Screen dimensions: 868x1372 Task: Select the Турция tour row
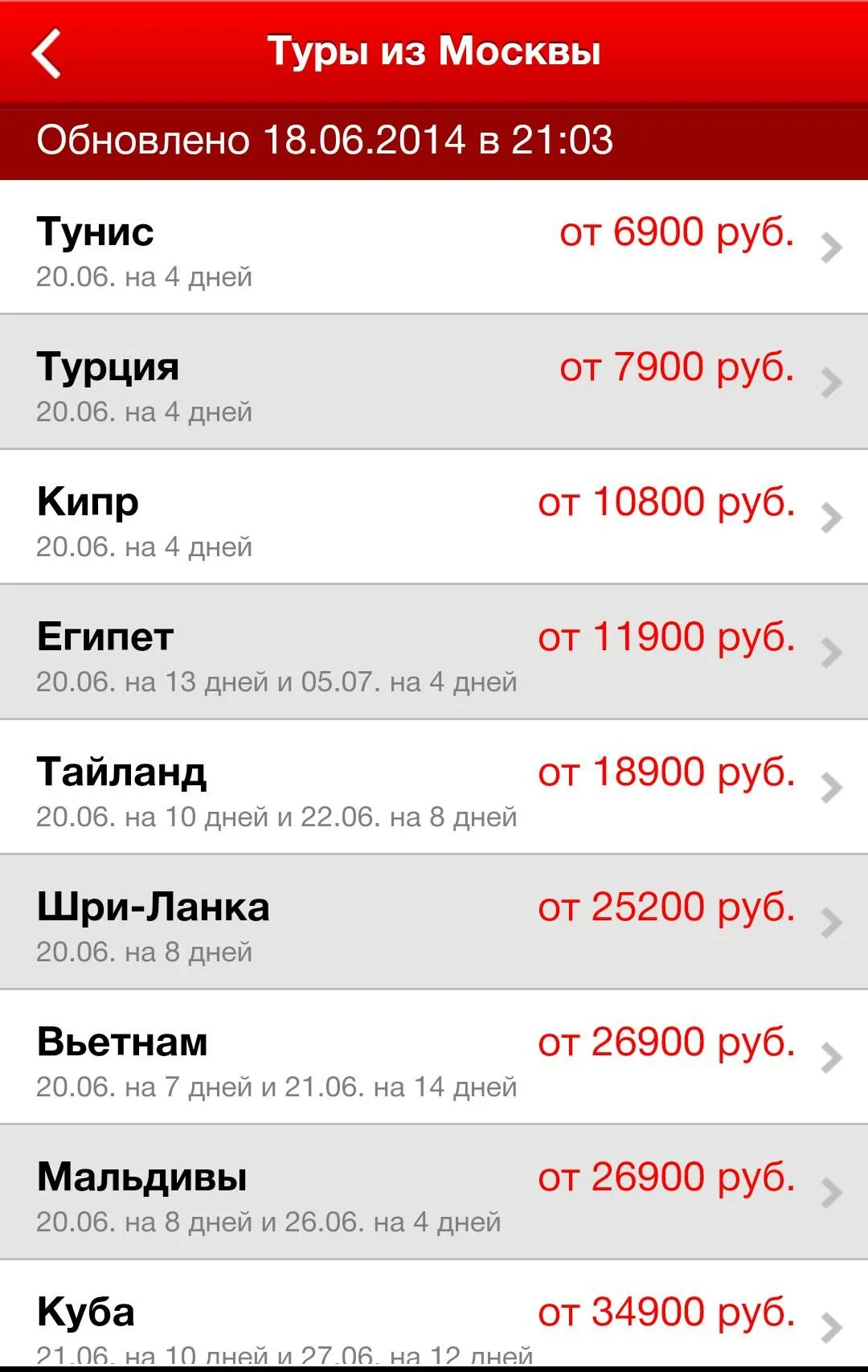tap(434, 383)
